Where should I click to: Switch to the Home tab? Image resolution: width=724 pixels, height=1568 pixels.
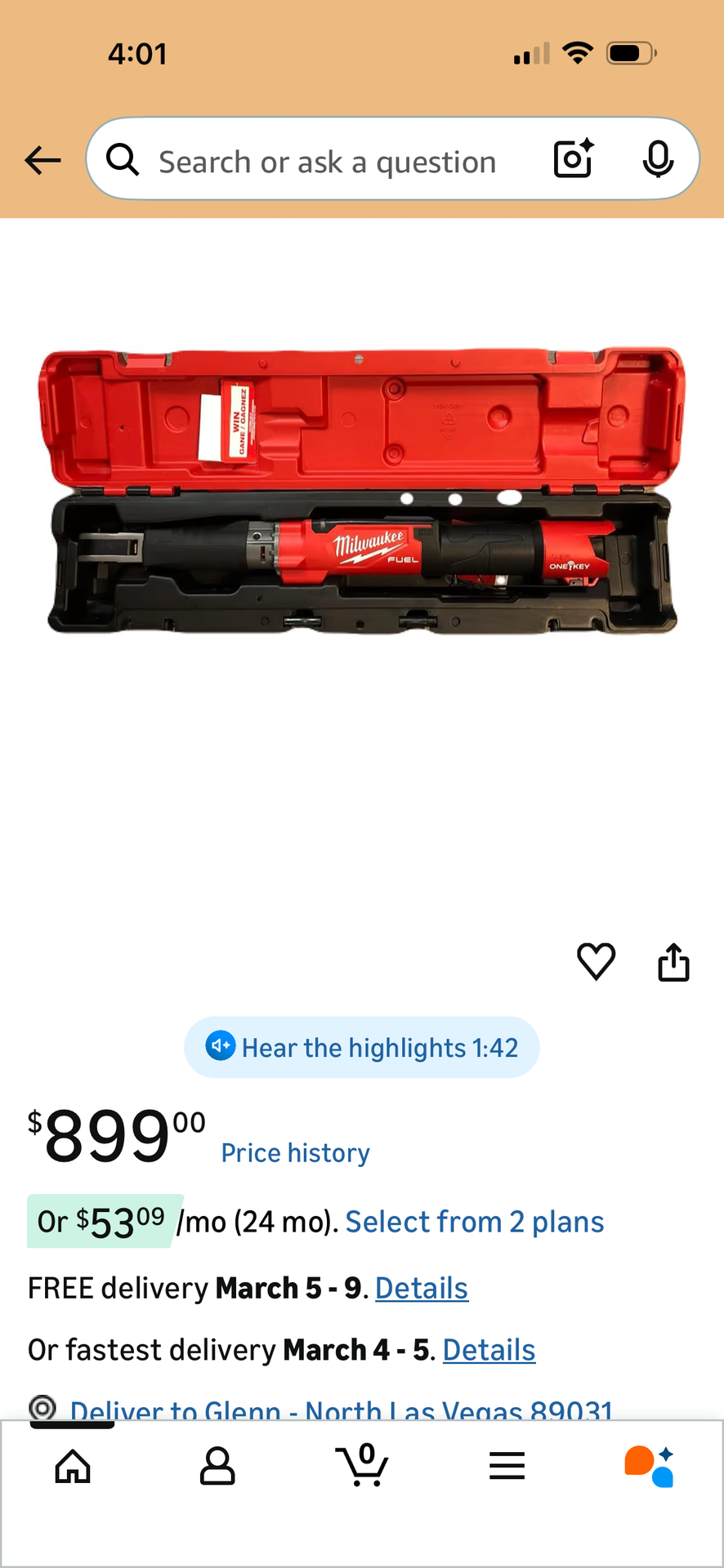[73, 1467]
